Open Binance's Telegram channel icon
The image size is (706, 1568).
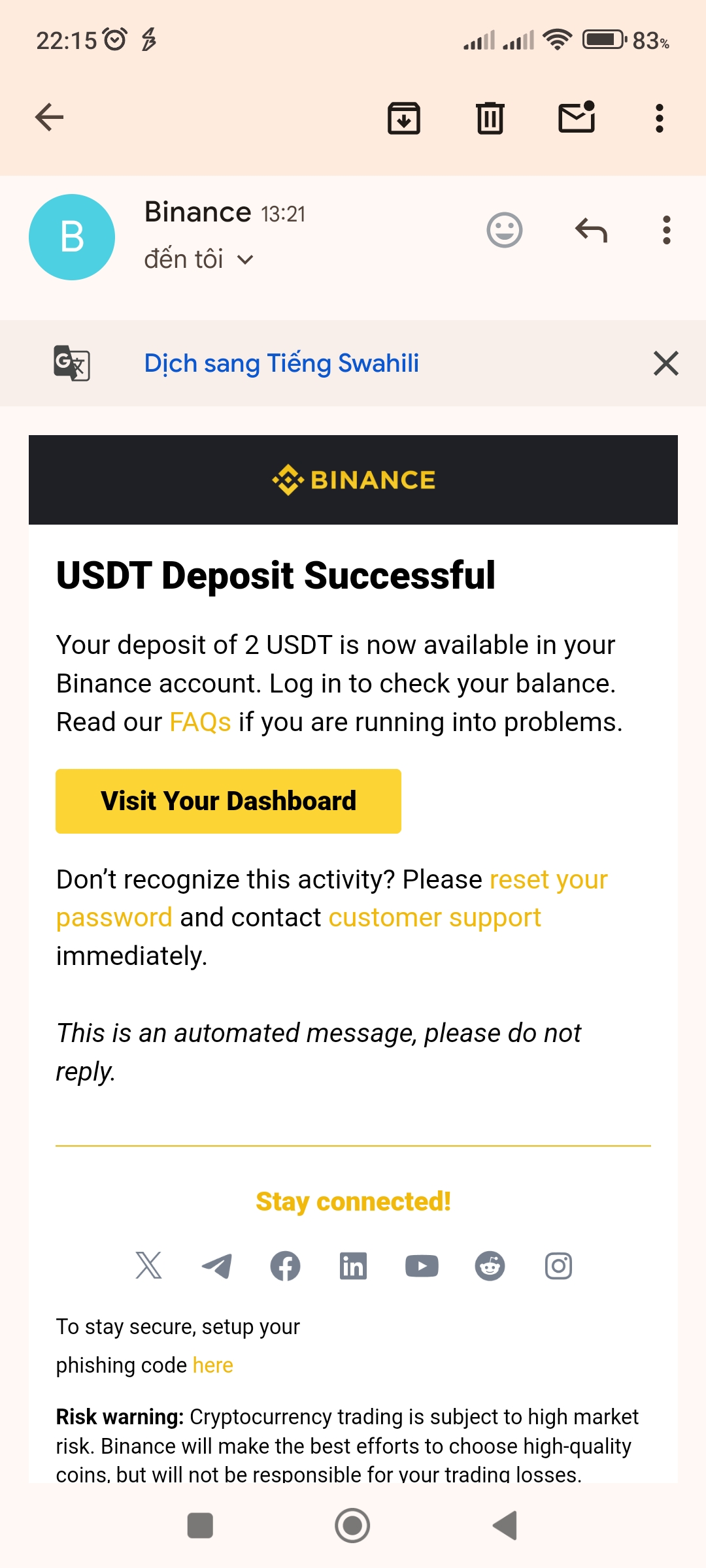(x=217, y=1266)
